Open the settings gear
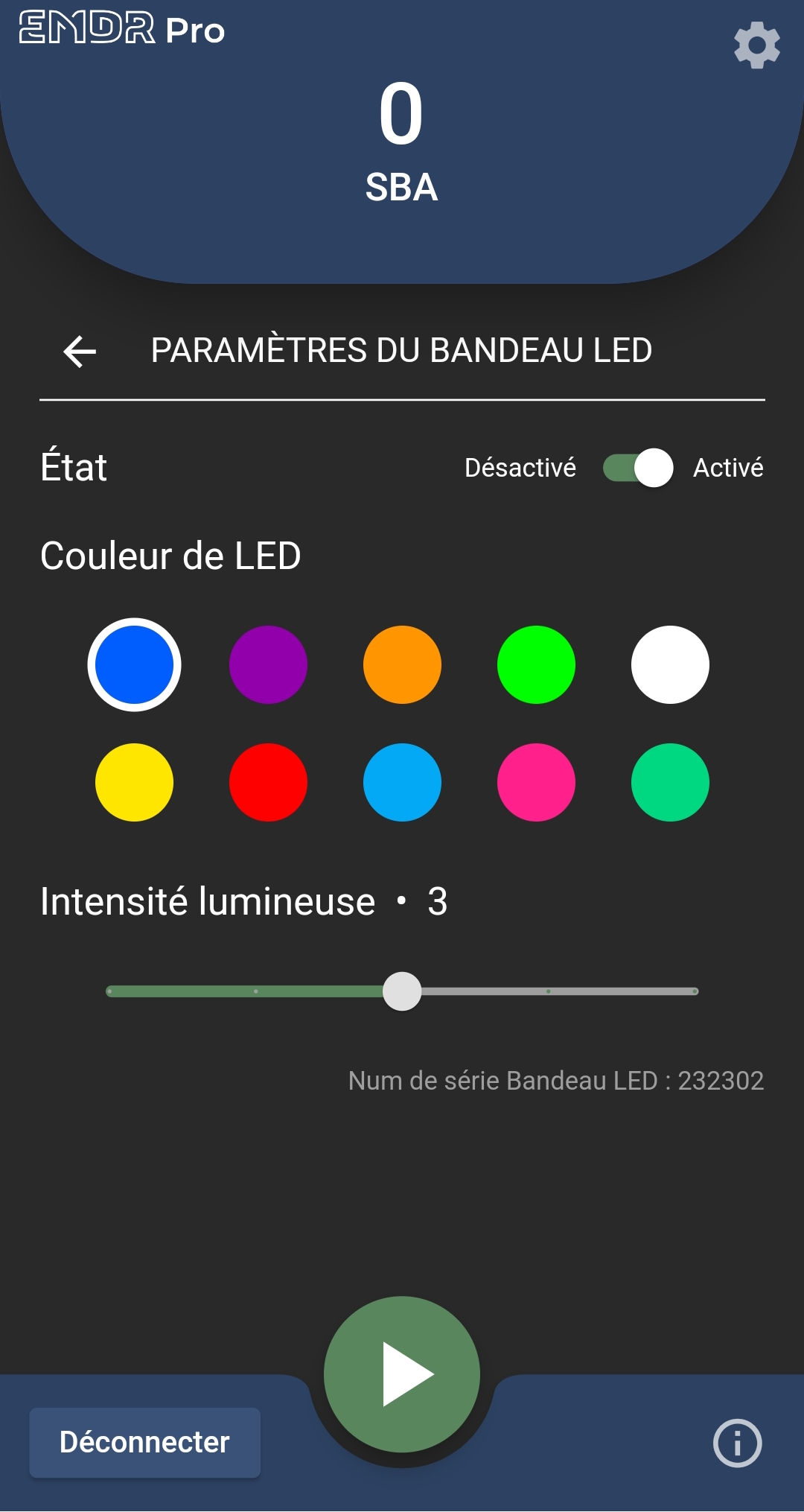The image size is (804, 1512). (x=756, y=45)
